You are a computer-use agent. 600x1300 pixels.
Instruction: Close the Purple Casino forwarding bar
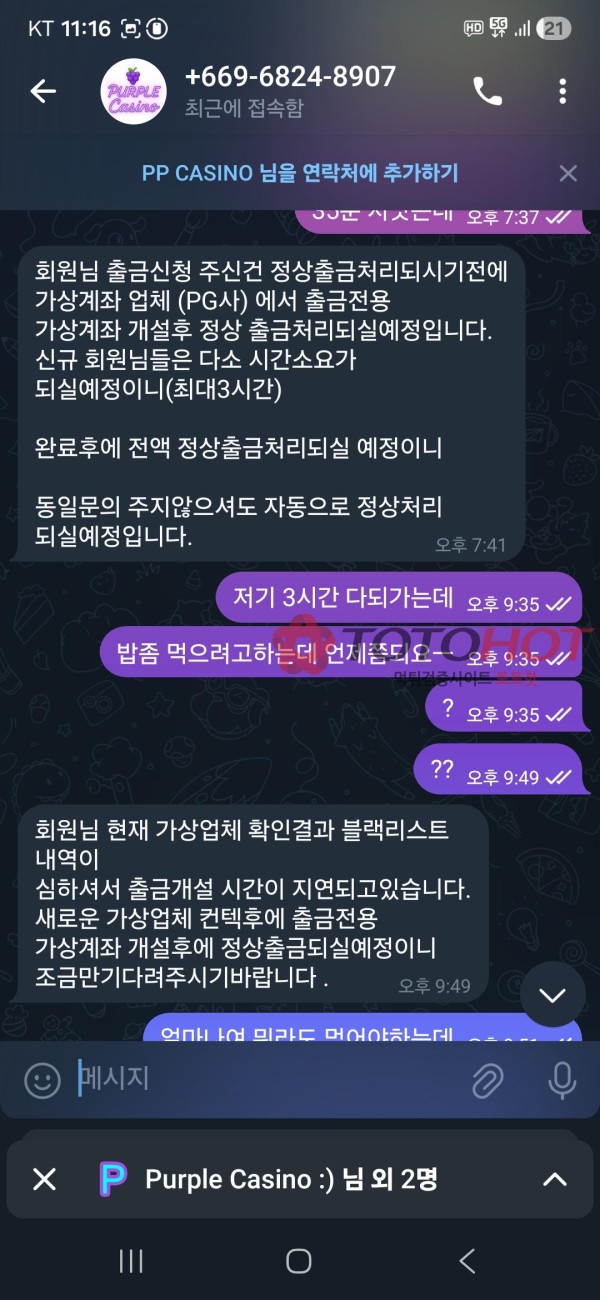pyautogui.click(x=44, y=1179)
